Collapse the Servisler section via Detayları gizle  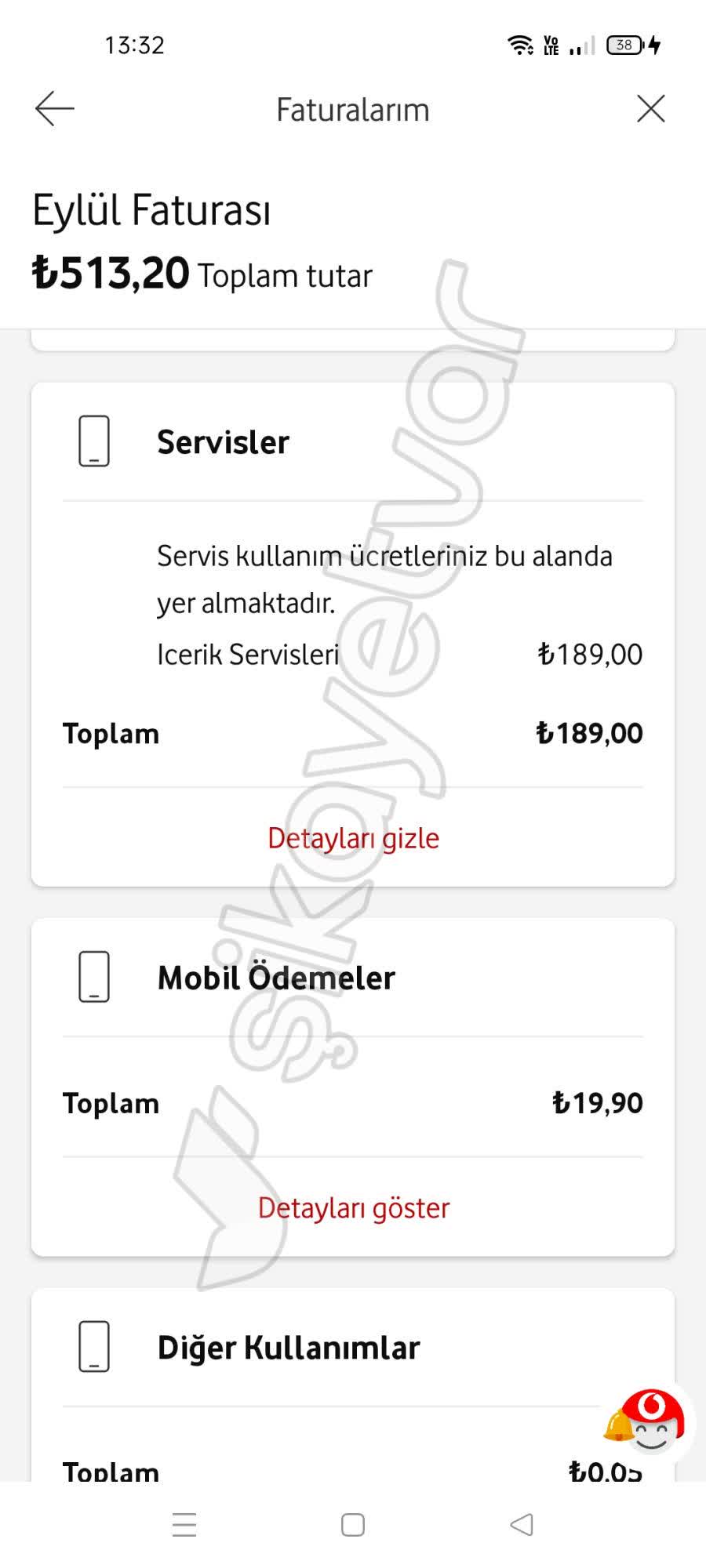pyautogui.click(x=352, y=837)
